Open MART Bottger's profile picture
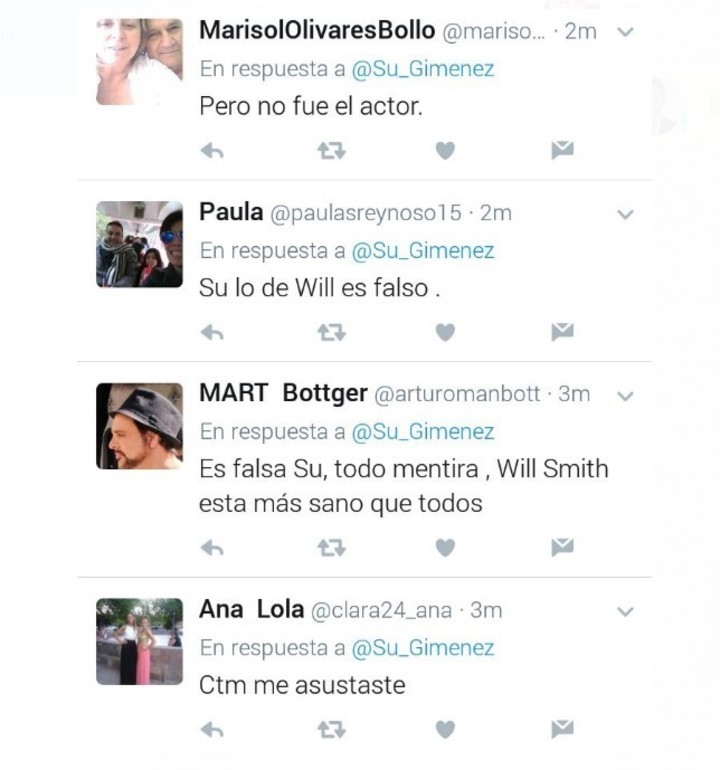Screen dimensions: 720x770 pyautogui.click(x=139, y=426)
